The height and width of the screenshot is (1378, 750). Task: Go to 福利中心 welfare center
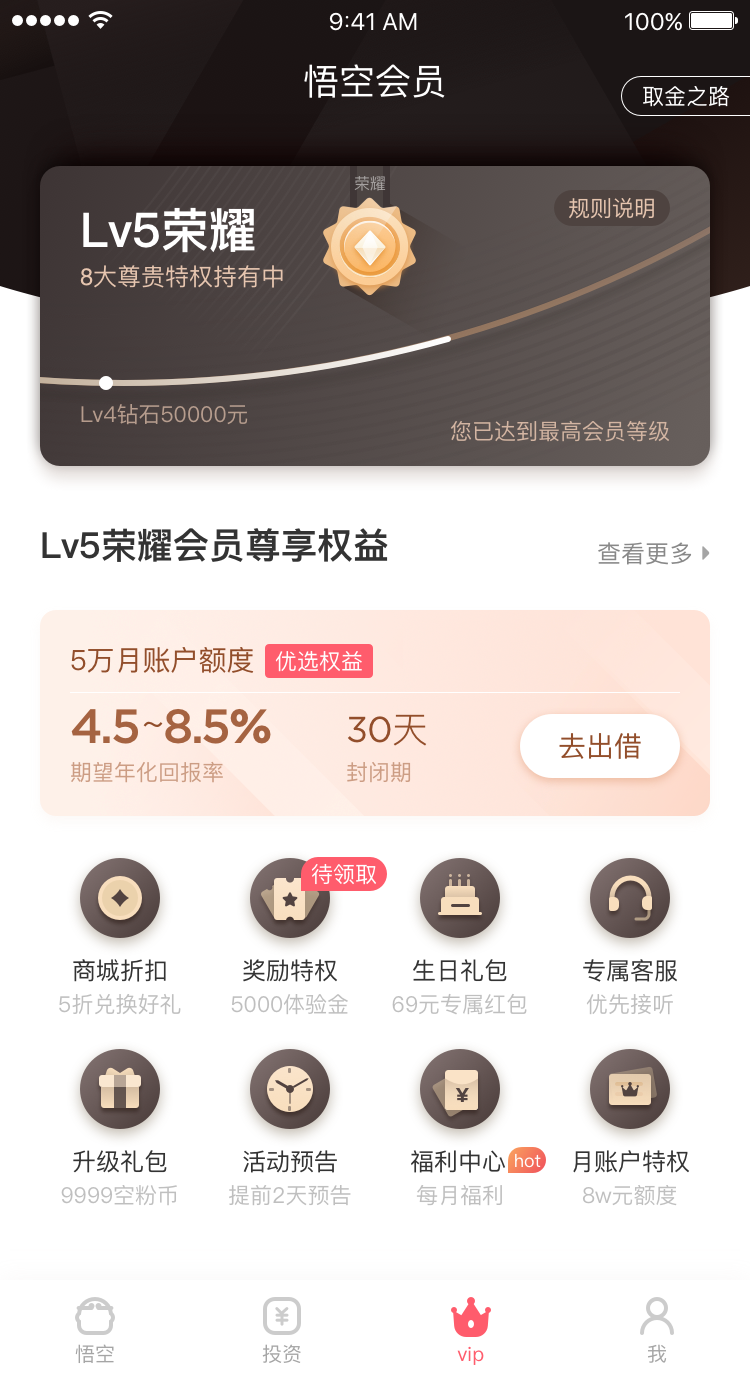[x=460, y=1128]
